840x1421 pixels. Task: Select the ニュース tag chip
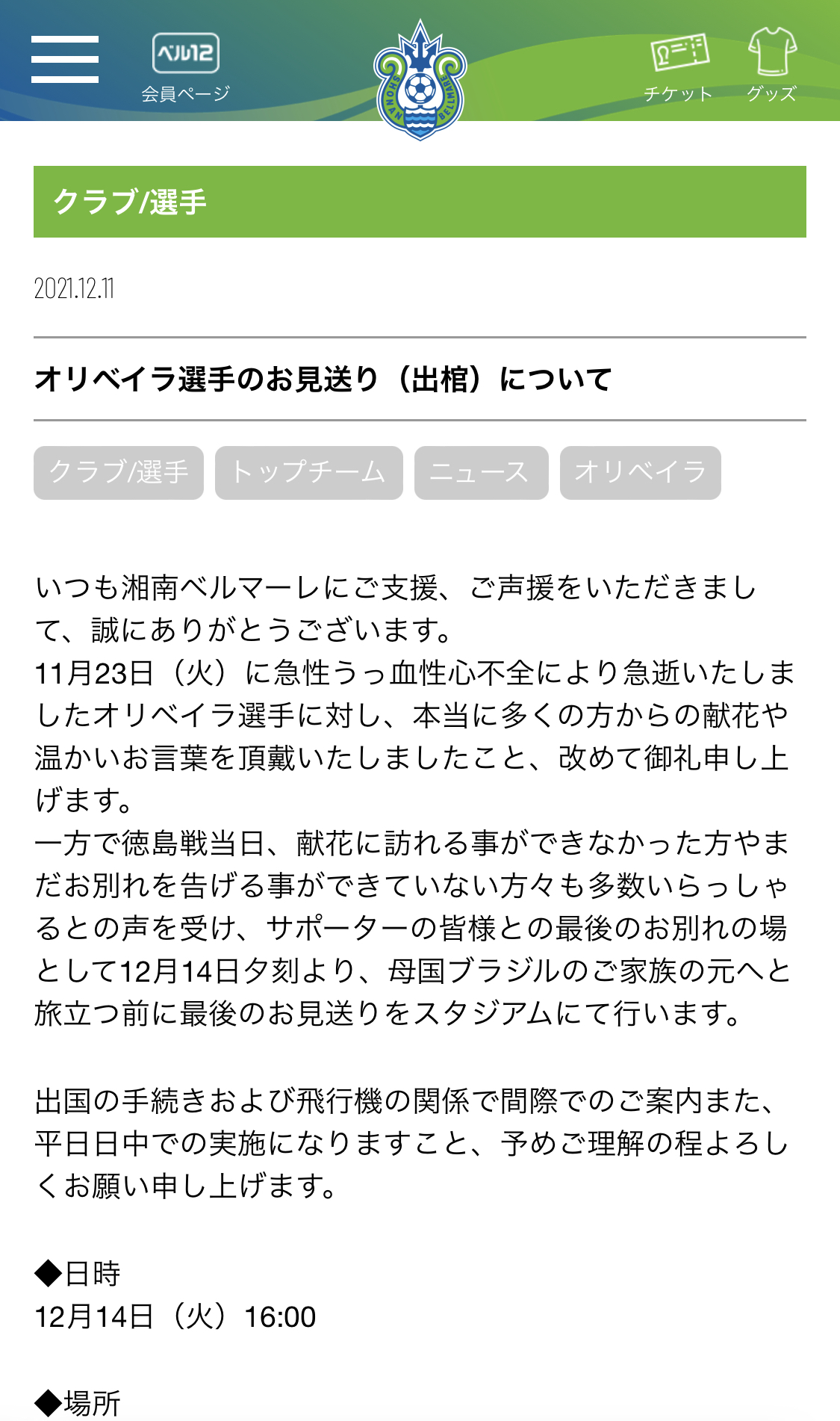click(x=482, y=473)
